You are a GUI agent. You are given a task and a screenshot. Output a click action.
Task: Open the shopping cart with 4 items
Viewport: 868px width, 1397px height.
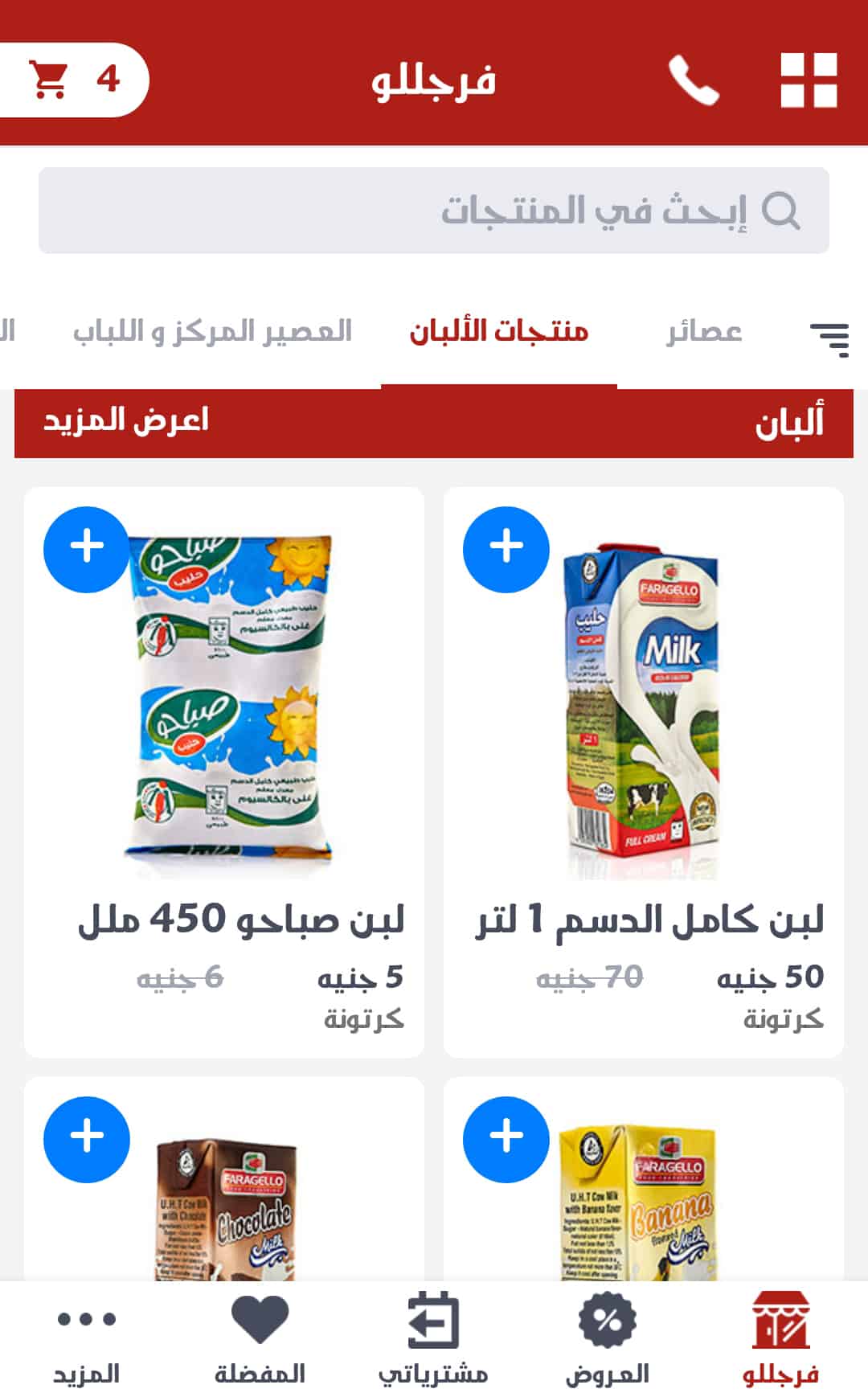[x=72, y=80]
